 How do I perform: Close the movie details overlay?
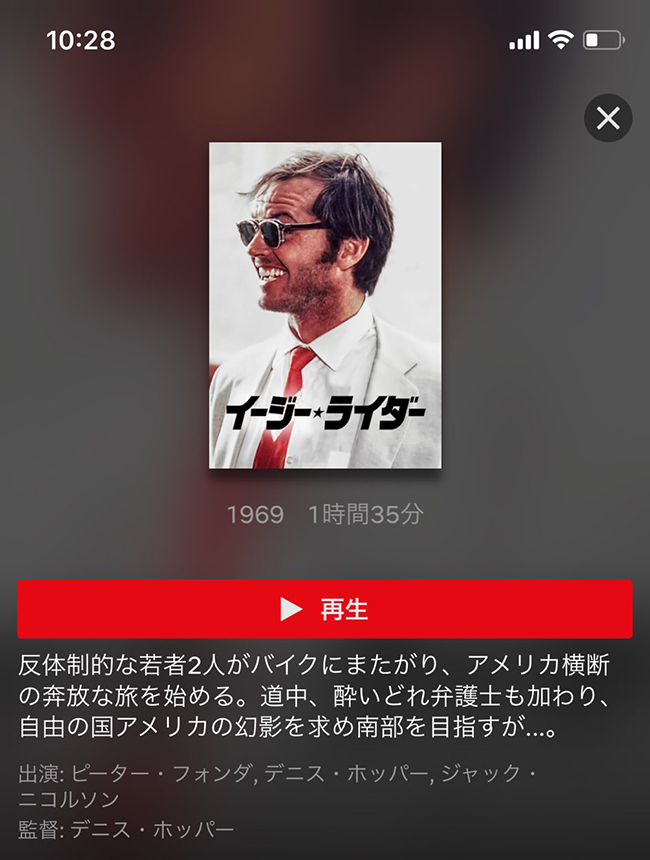pyautogui.click(x=607, y=119)
